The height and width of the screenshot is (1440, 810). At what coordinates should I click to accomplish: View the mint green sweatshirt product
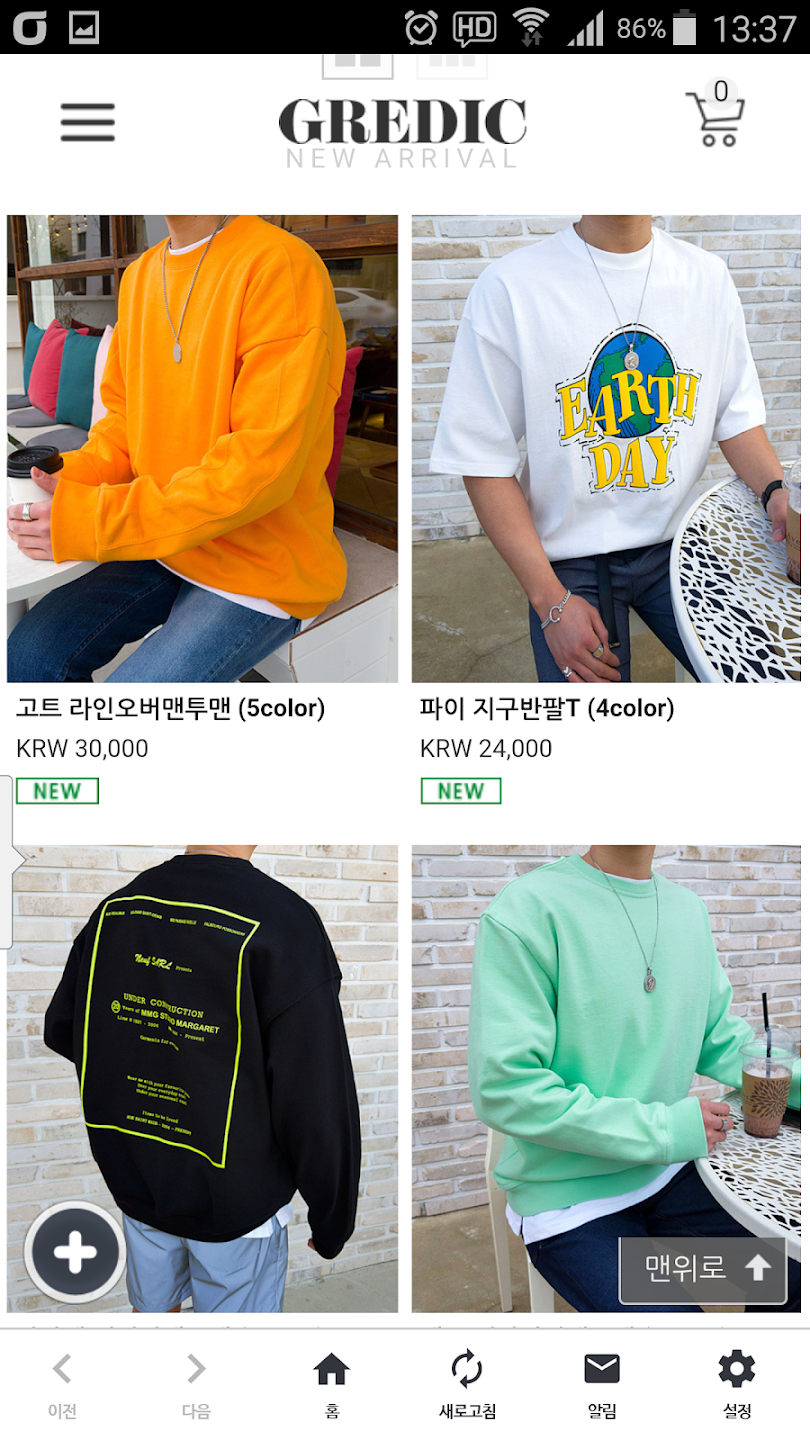click(606, 1040)
